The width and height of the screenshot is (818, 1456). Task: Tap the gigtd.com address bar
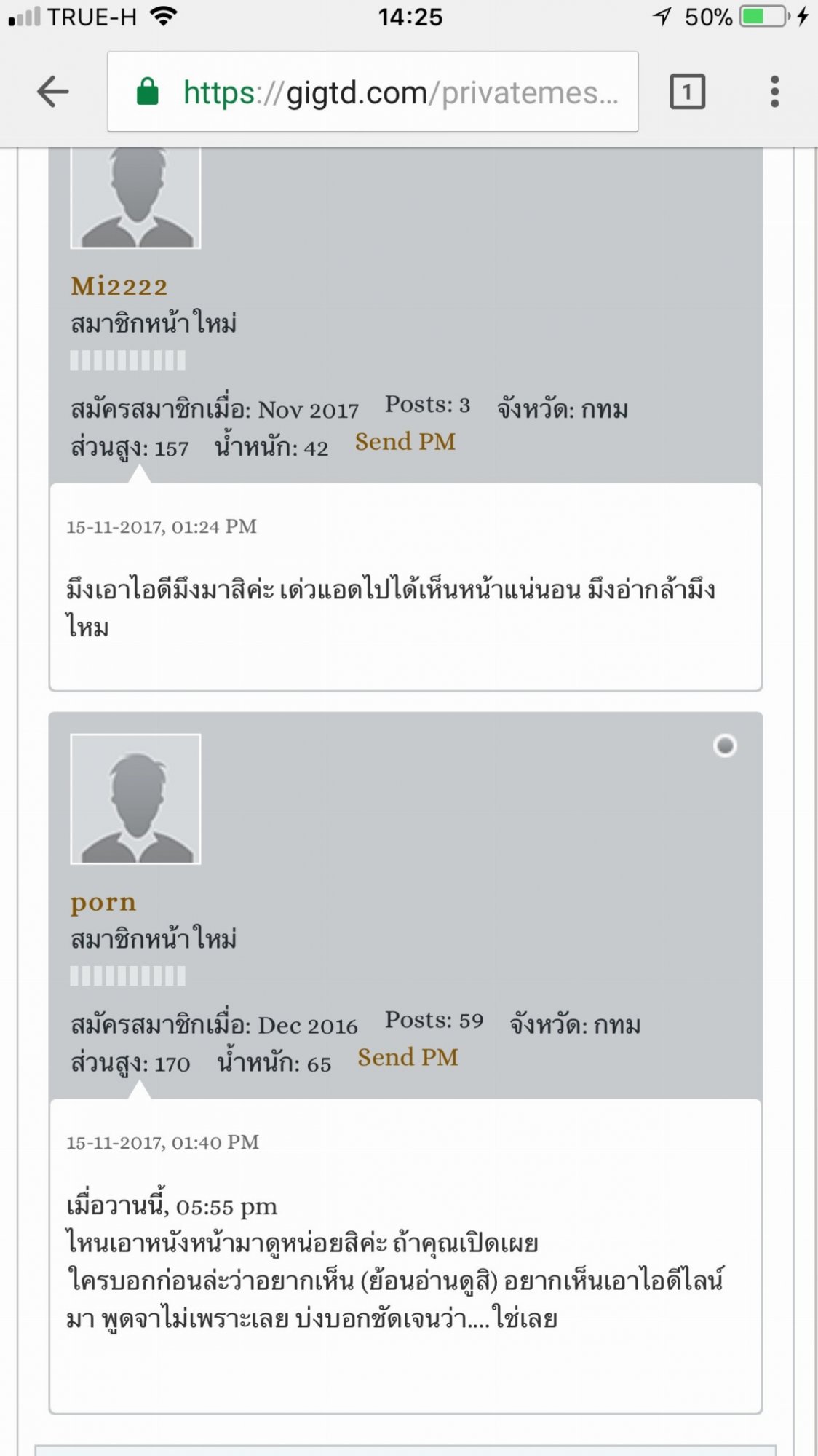click(x=373, y=92)
